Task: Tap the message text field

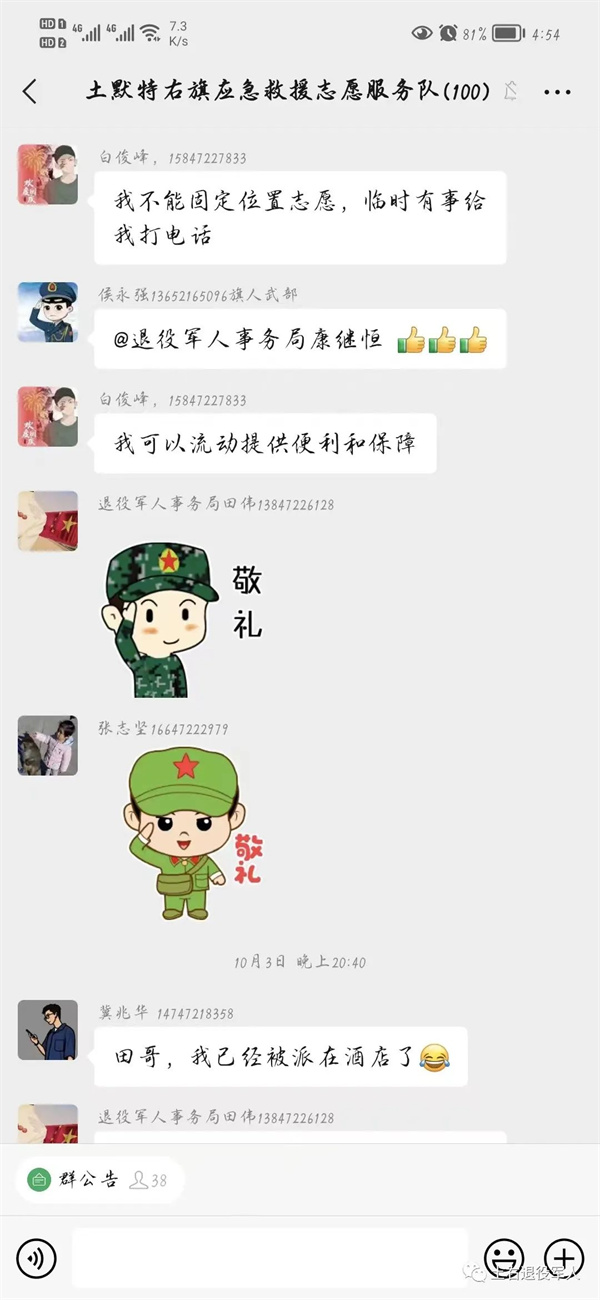Action: (x=269, y=1257)
